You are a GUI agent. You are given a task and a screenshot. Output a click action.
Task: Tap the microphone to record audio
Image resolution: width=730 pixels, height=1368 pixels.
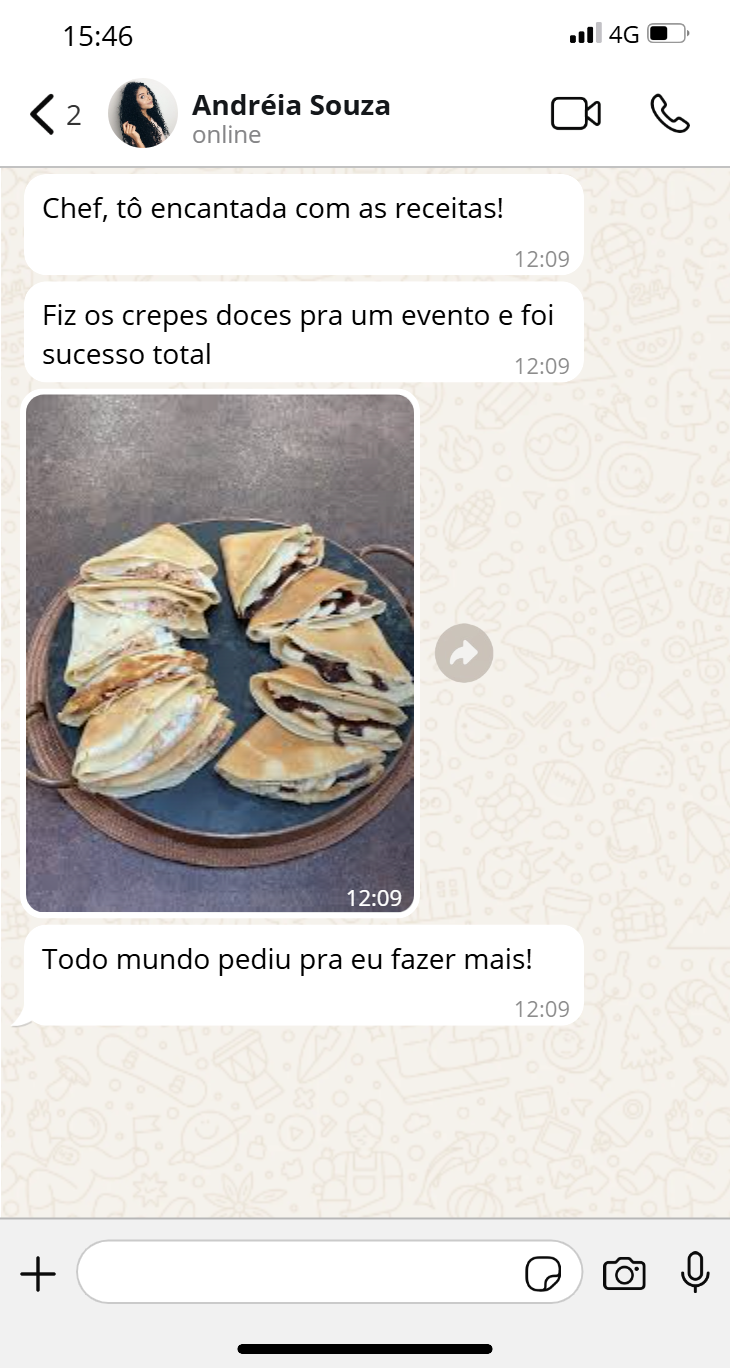(x=695, y=1272)
